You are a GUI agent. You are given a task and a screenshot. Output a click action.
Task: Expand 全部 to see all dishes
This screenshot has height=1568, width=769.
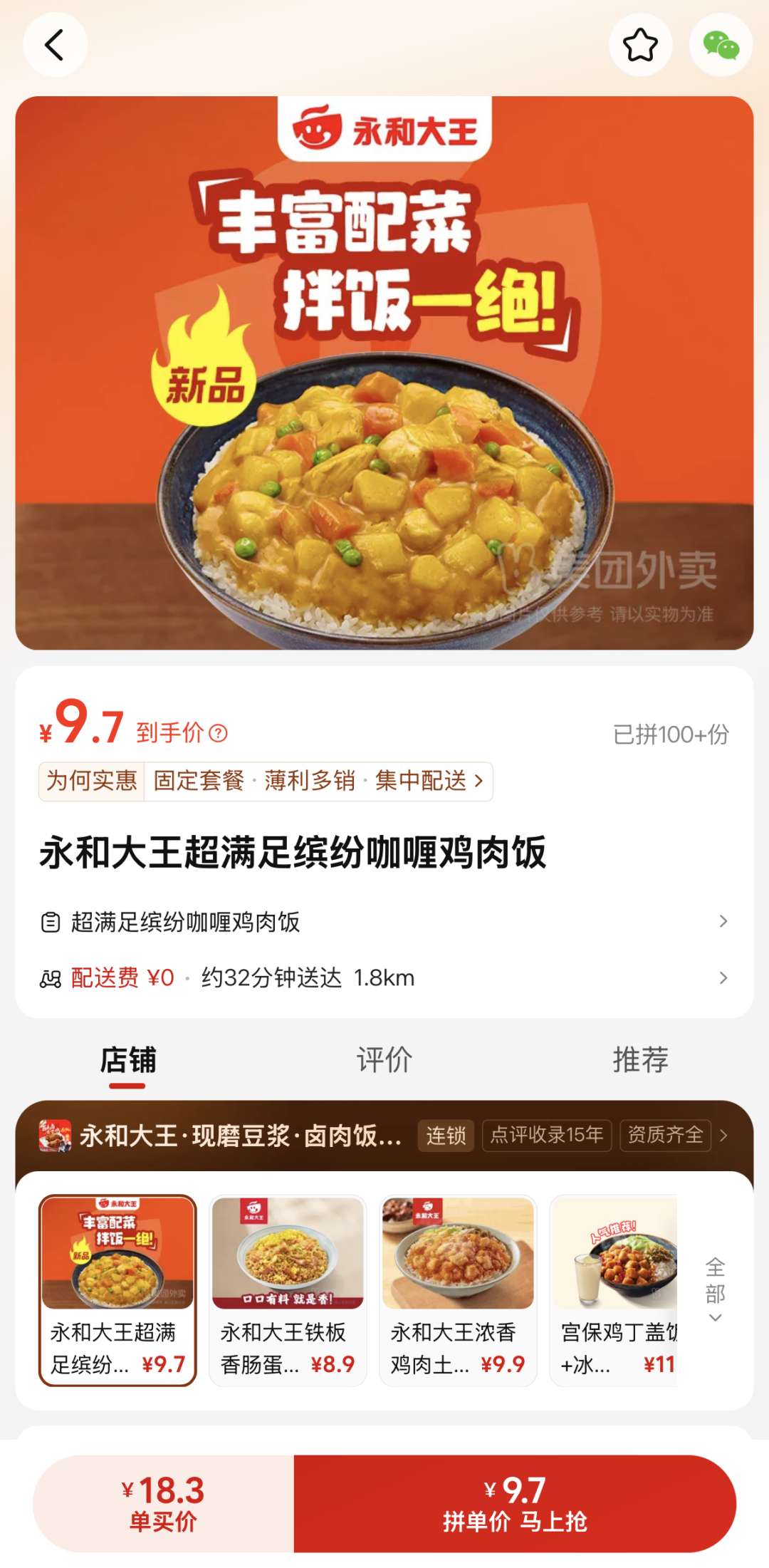[715, 1290]
